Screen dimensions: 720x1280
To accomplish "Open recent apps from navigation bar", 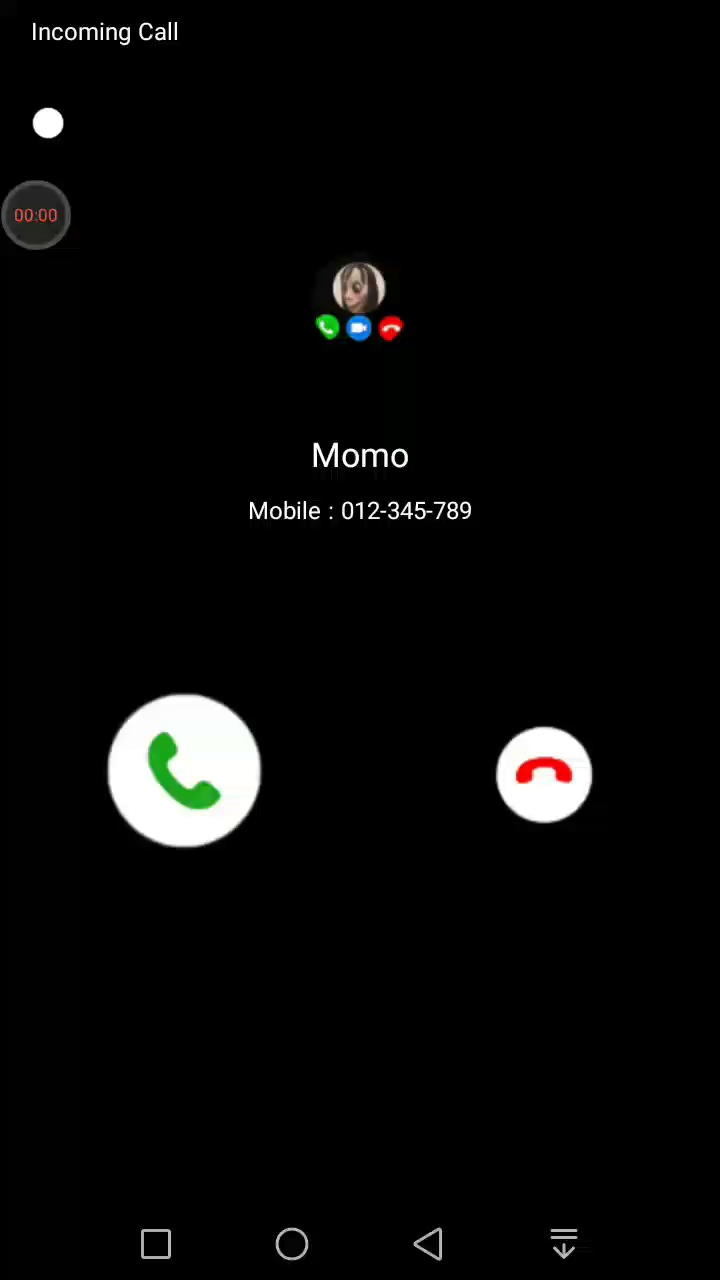I will click(x=156, y=1244).
